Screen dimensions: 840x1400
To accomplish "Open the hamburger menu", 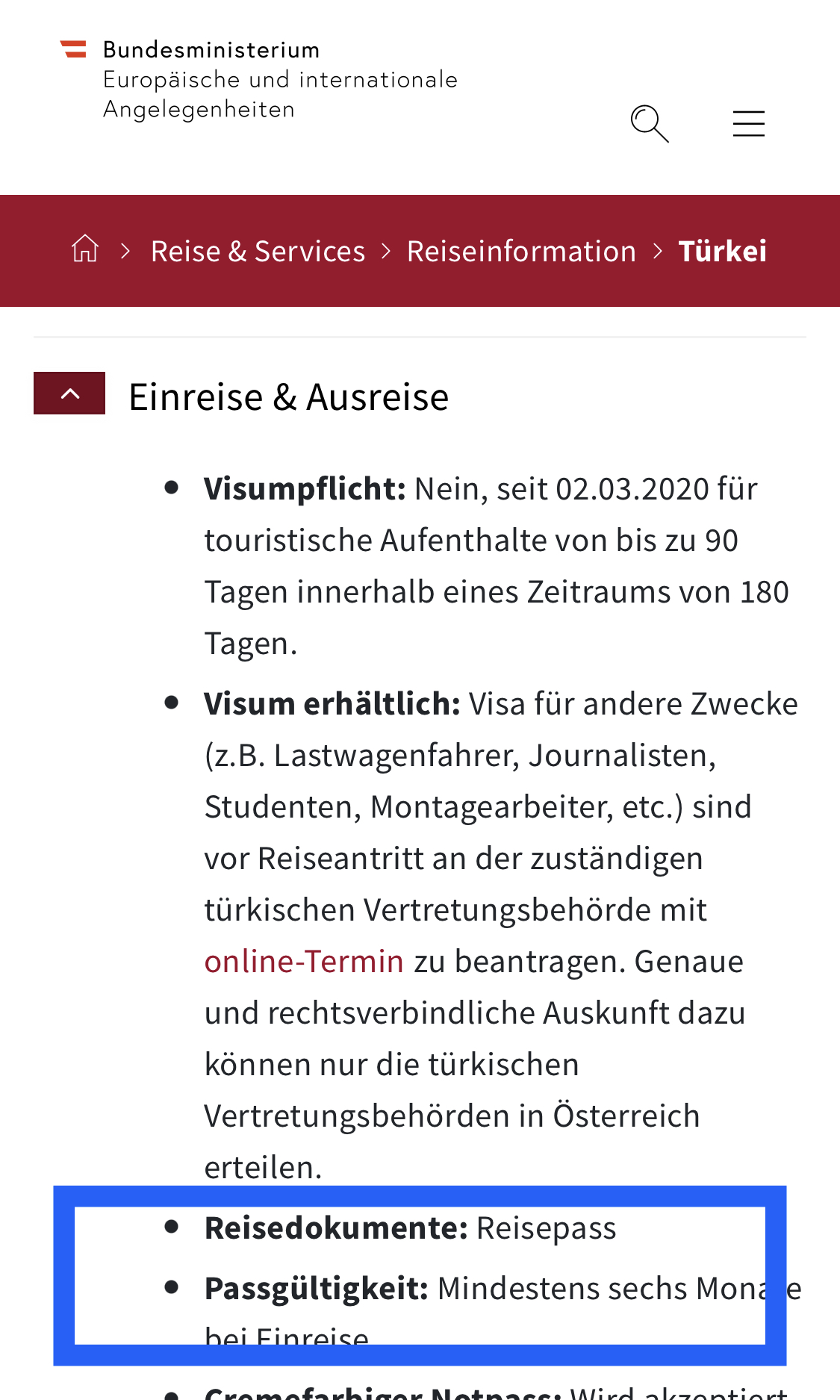I will point(748,123).
